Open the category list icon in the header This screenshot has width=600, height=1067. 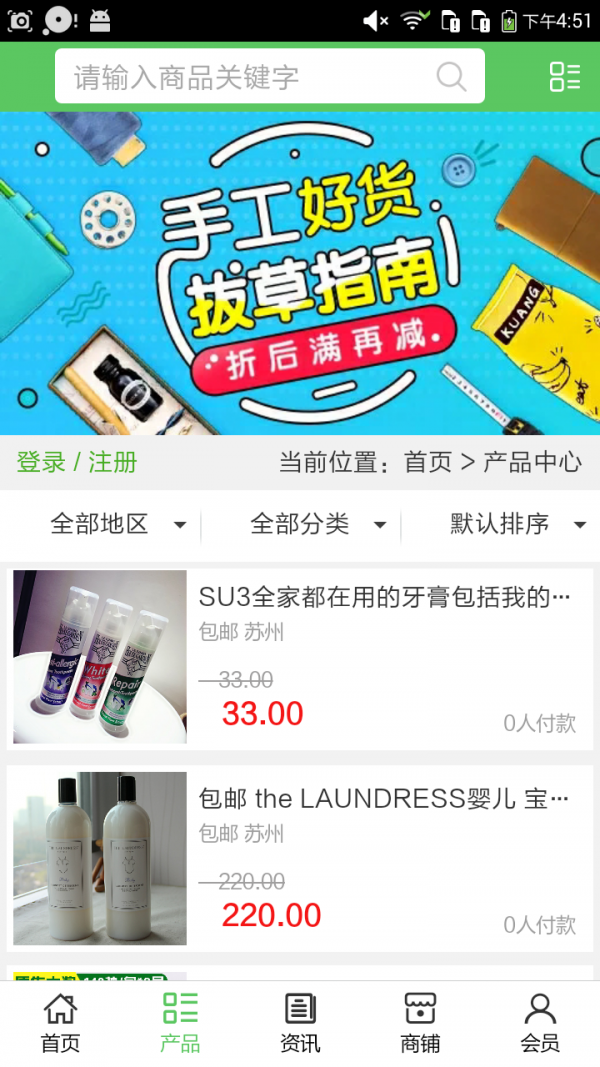coord(564,77)
